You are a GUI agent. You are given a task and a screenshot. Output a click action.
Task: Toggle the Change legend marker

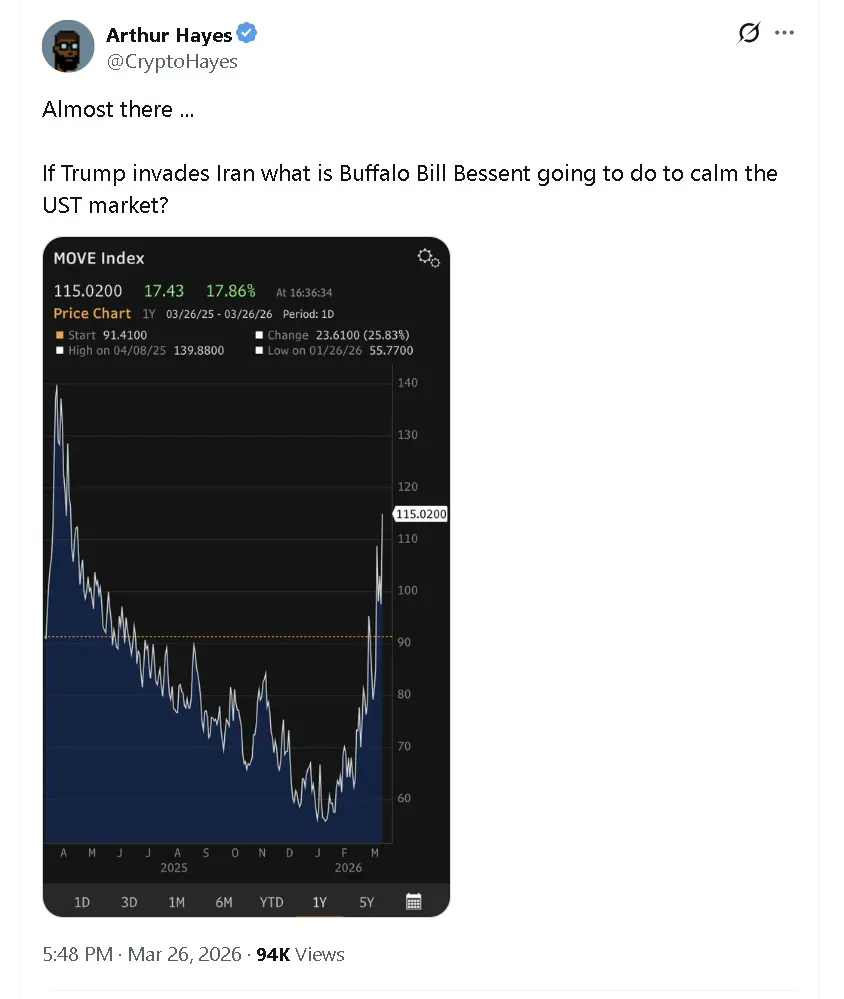258,334
